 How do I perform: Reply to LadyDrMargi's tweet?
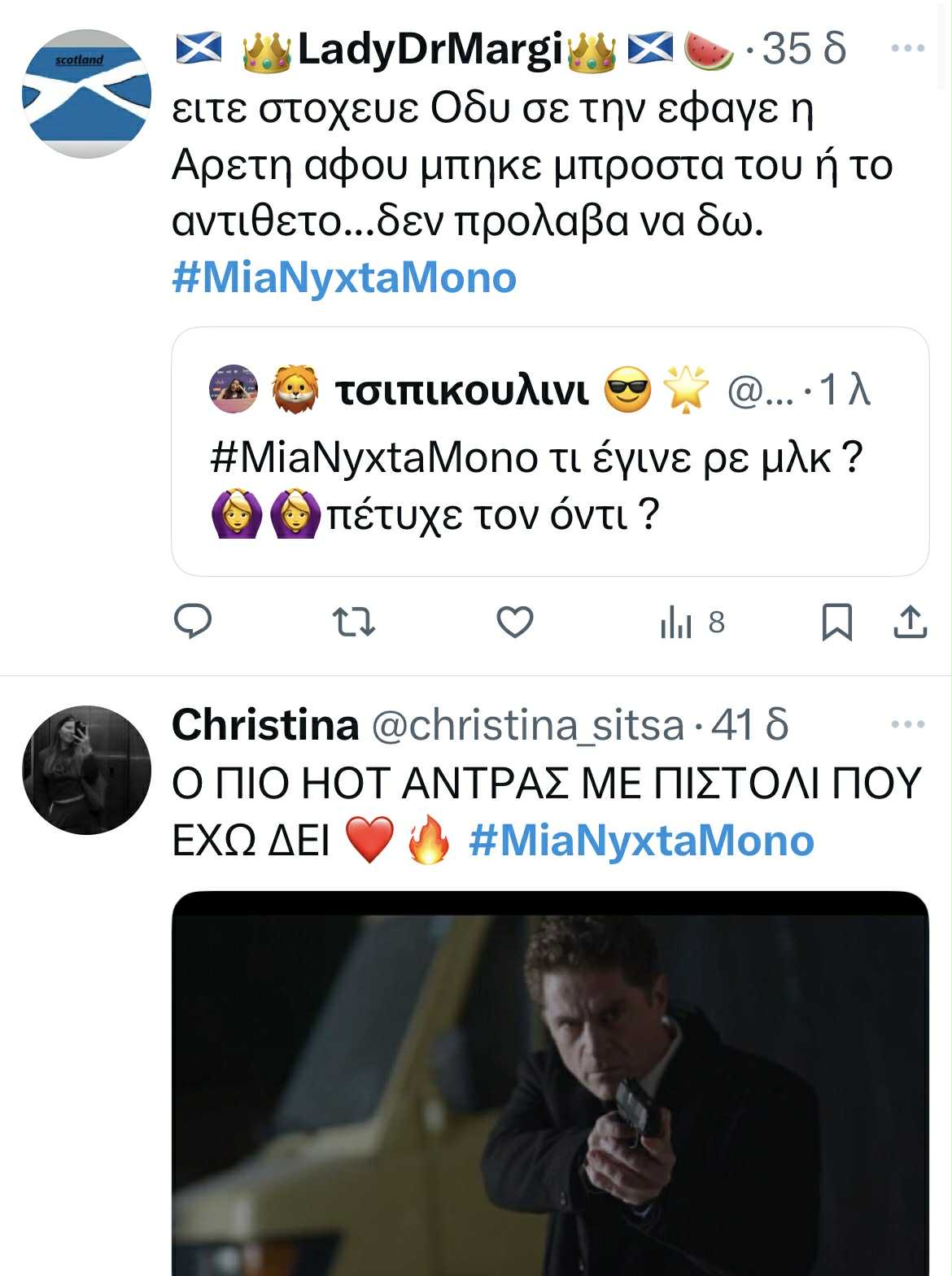click(194, 623)
